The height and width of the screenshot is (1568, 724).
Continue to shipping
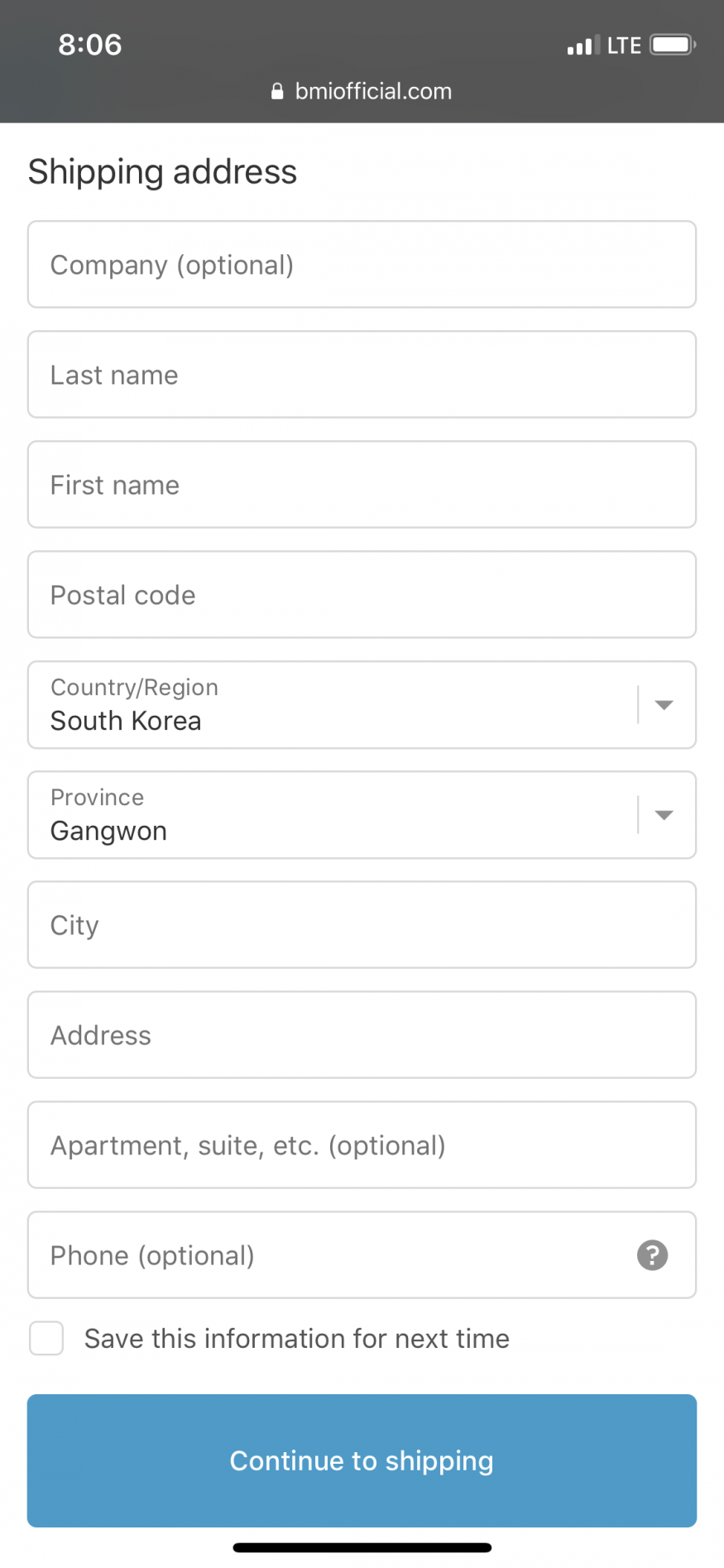(x=362, y=1460)
